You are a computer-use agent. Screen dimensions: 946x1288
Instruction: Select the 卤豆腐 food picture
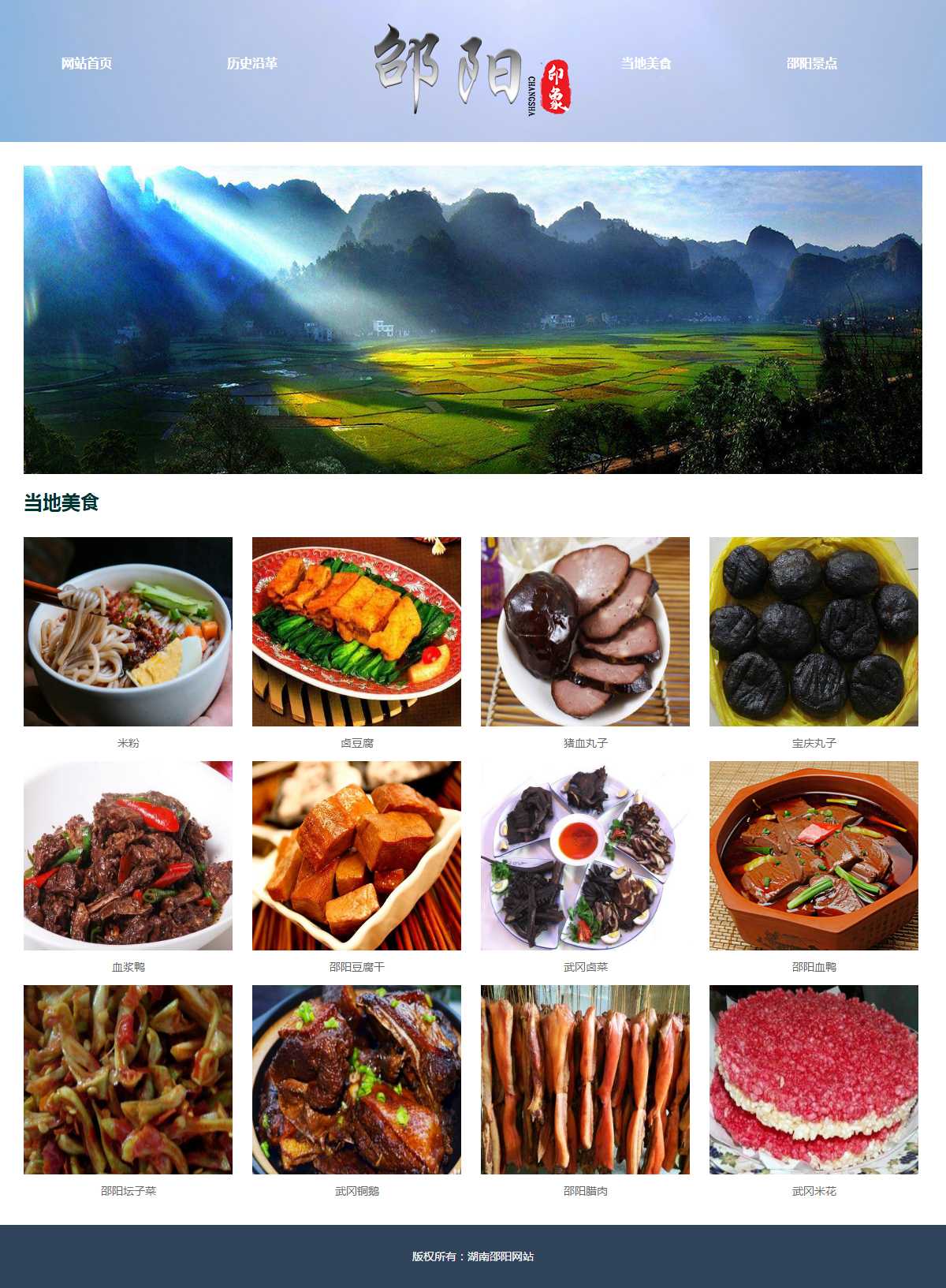[x=356, y=632]
